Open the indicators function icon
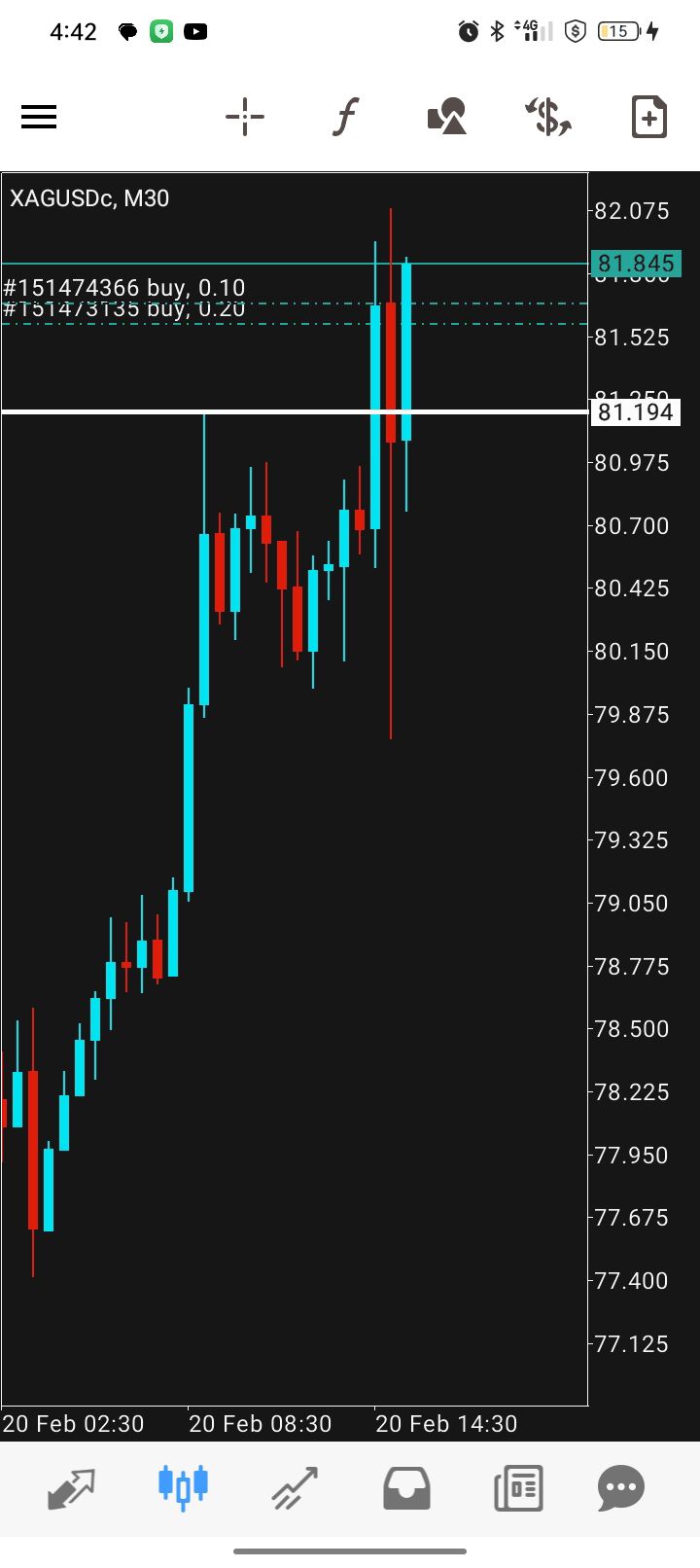 click(345, 118)
